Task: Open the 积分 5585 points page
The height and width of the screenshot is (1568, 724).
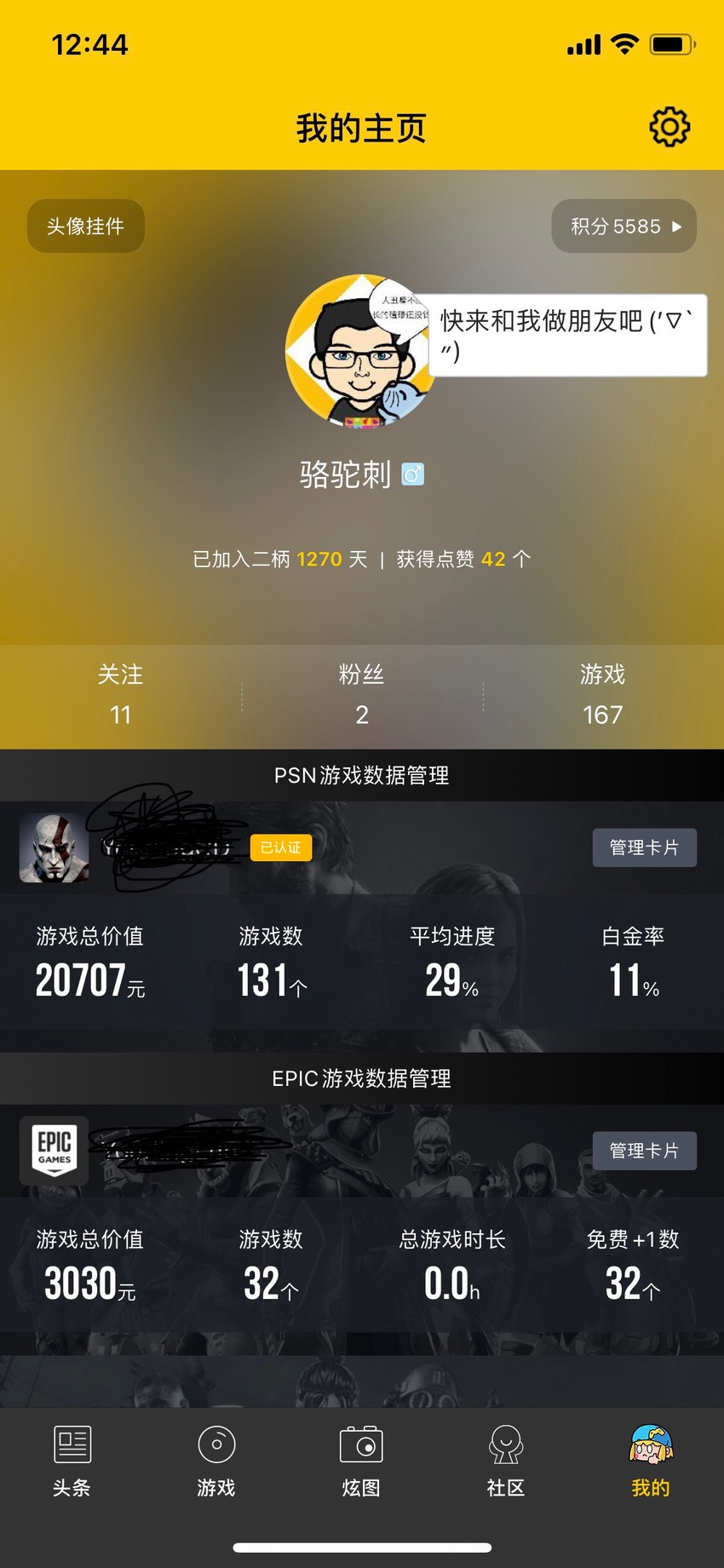Action: click(624, 226)
